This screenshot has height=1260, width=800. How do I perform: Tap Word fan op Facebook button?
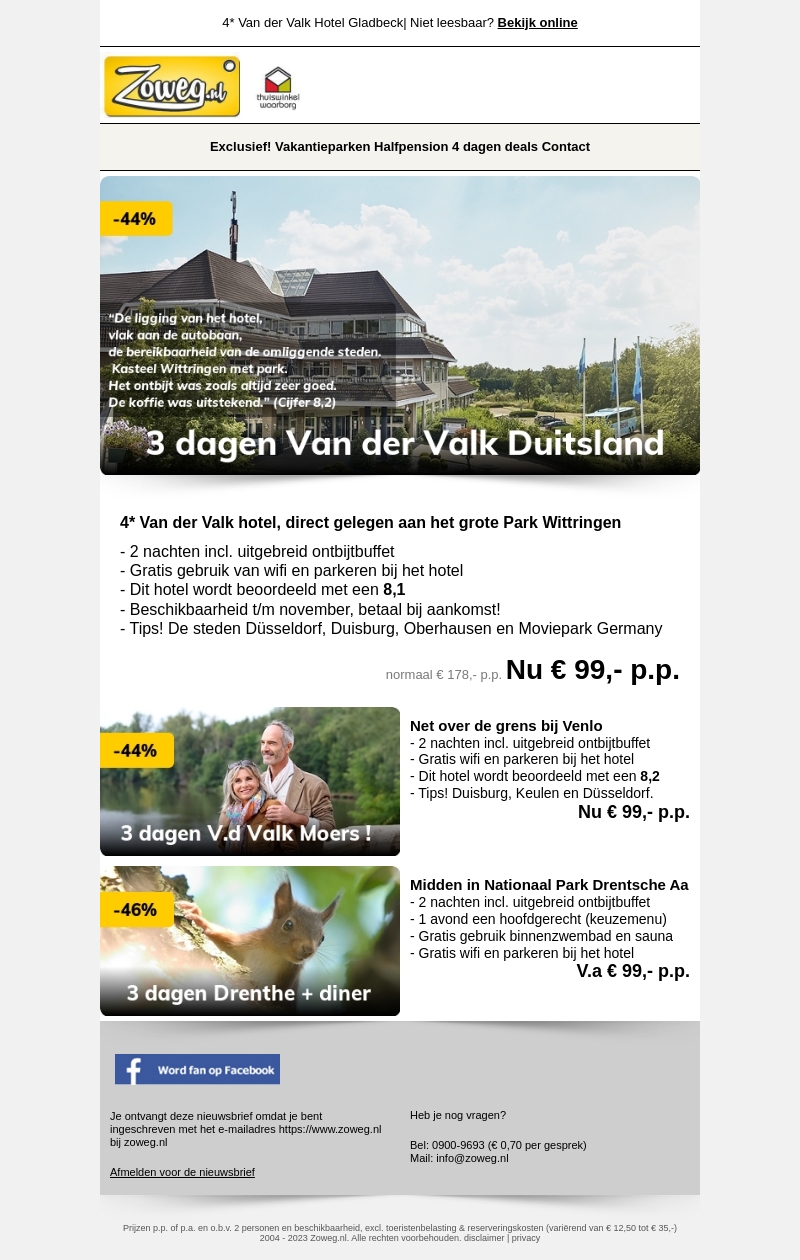(x=197, y=1069)
